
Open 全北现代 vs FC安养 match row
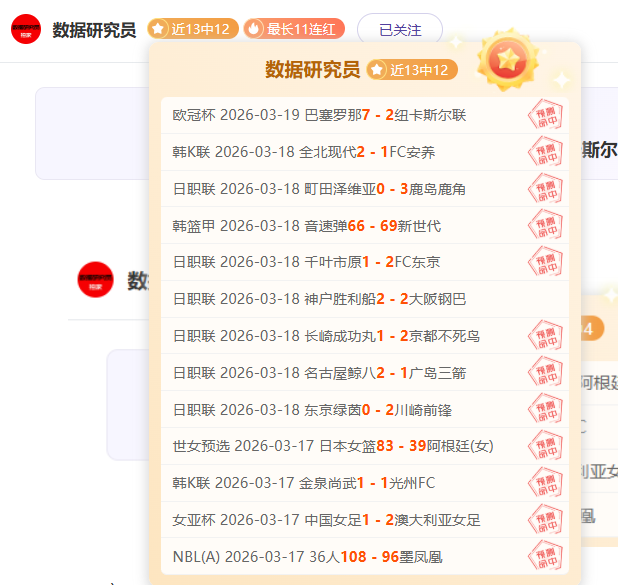[x=340, y=152]
